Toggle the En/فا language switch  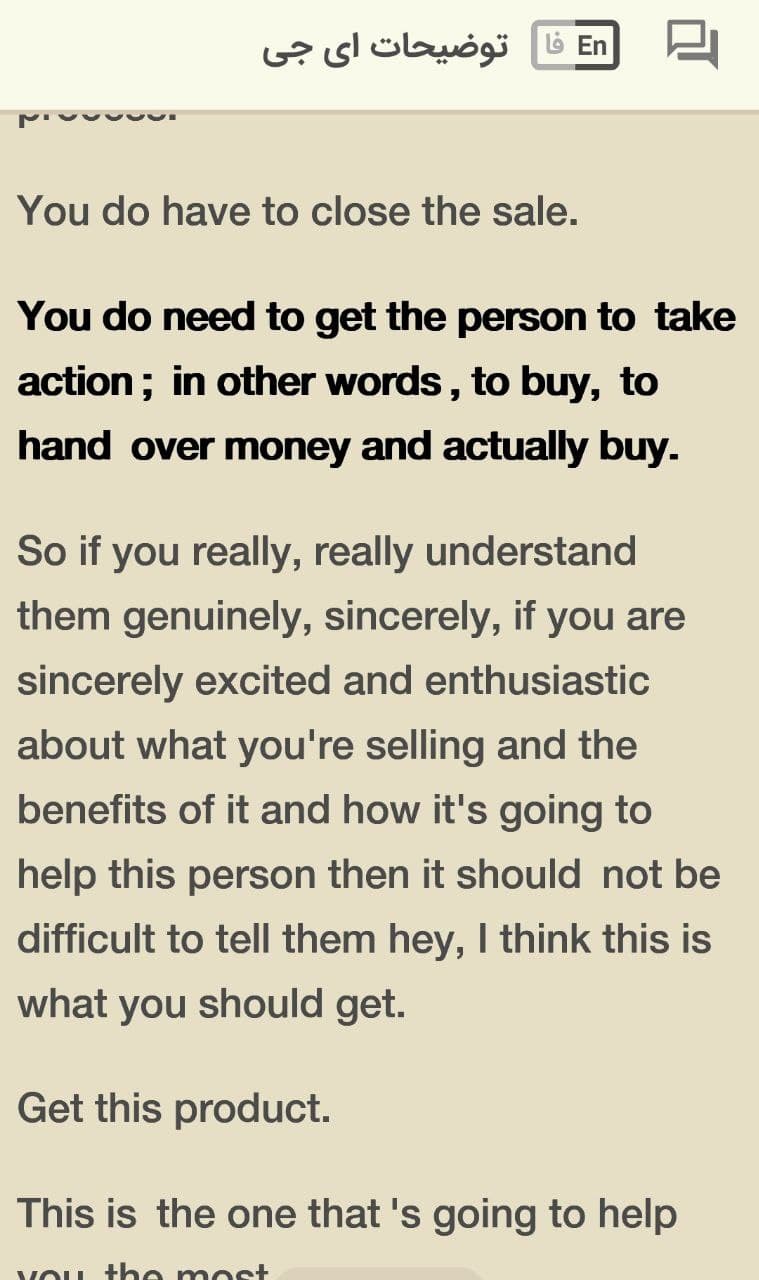pos(575,46)
